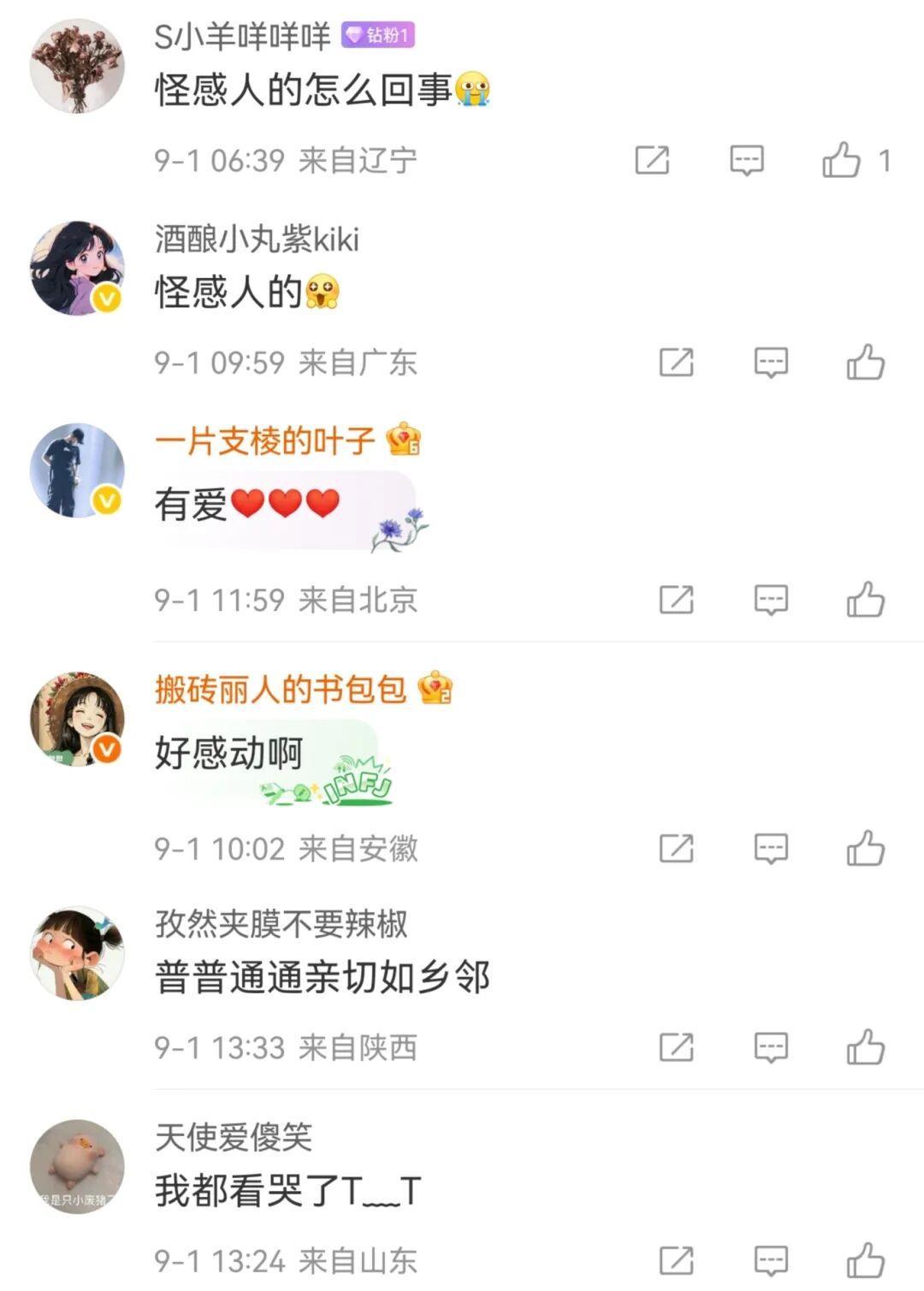Reply to 一片支棱的叶子's comment
This screenshot has height=1291, width=924.
tap(770, 600)
